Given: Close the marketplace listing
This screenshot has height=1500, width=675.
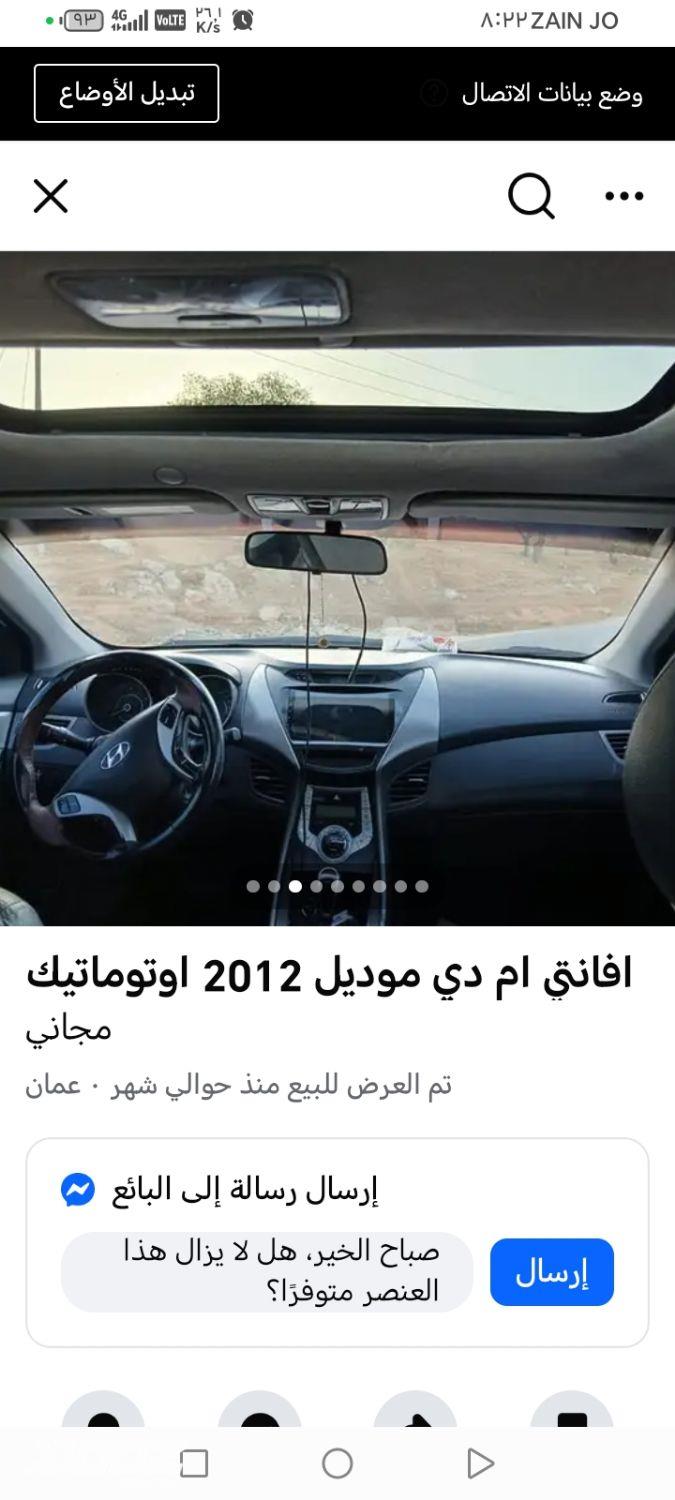Looking at the screenshot, I should click(x=50, y=196).
